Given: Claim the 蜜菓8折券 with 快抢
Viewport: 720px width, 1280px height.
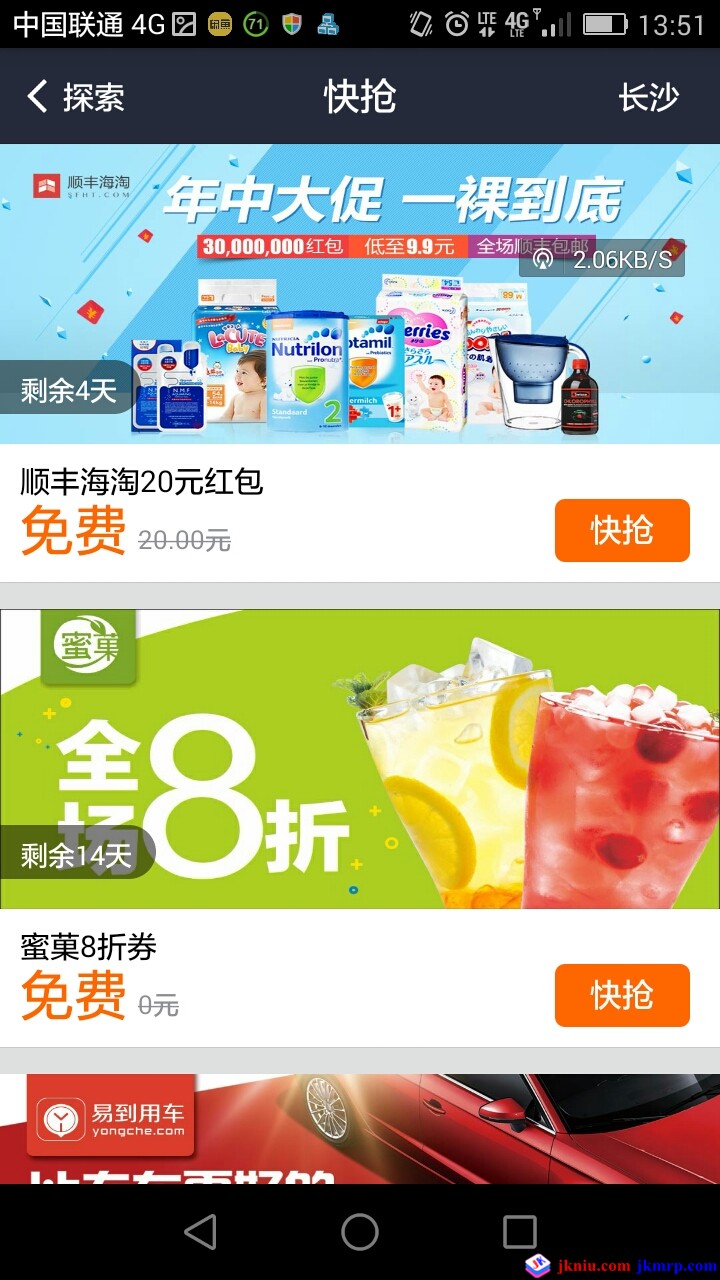Looking at the screenshot, I should pyautogui.click(x=622, y=995).
